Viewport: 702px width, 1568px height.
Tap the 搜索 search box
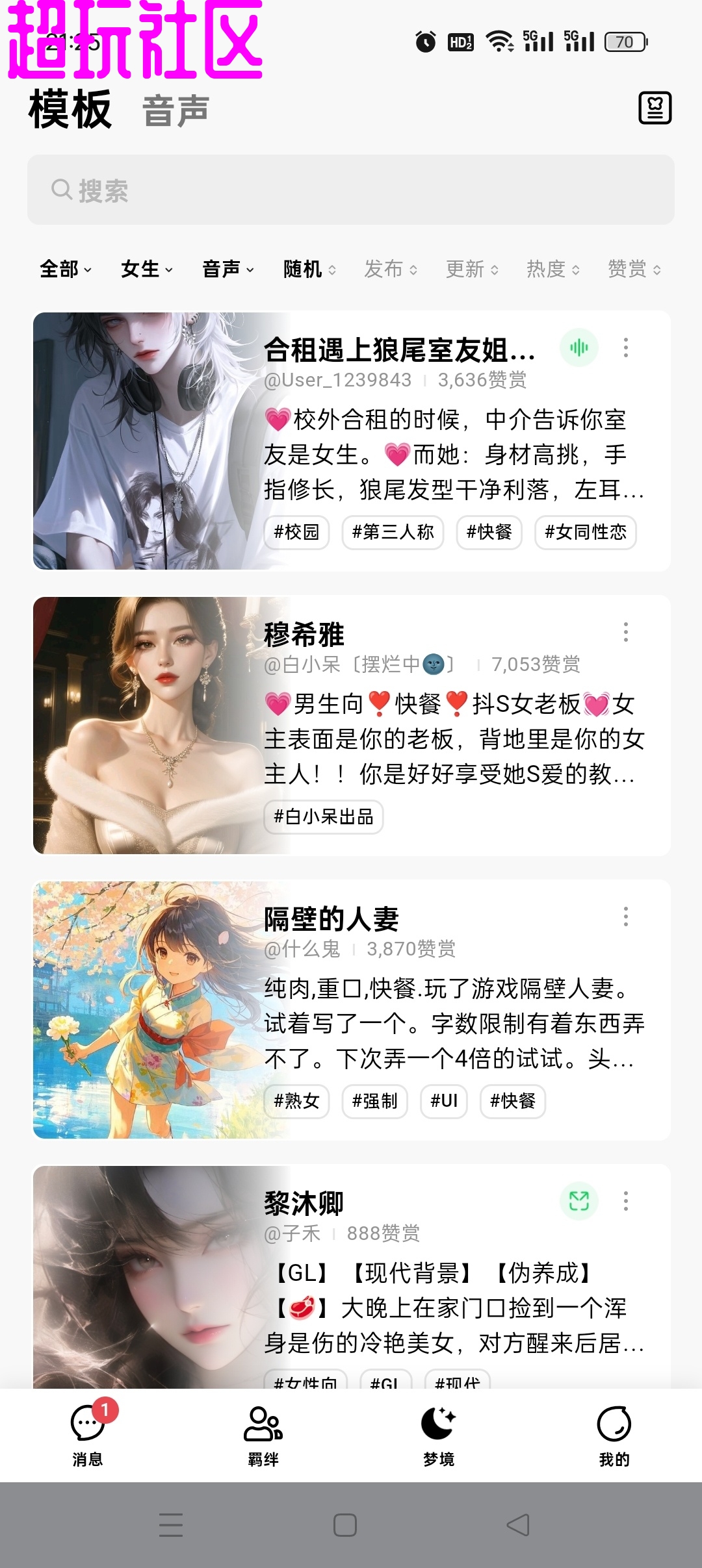click(351, 190)
